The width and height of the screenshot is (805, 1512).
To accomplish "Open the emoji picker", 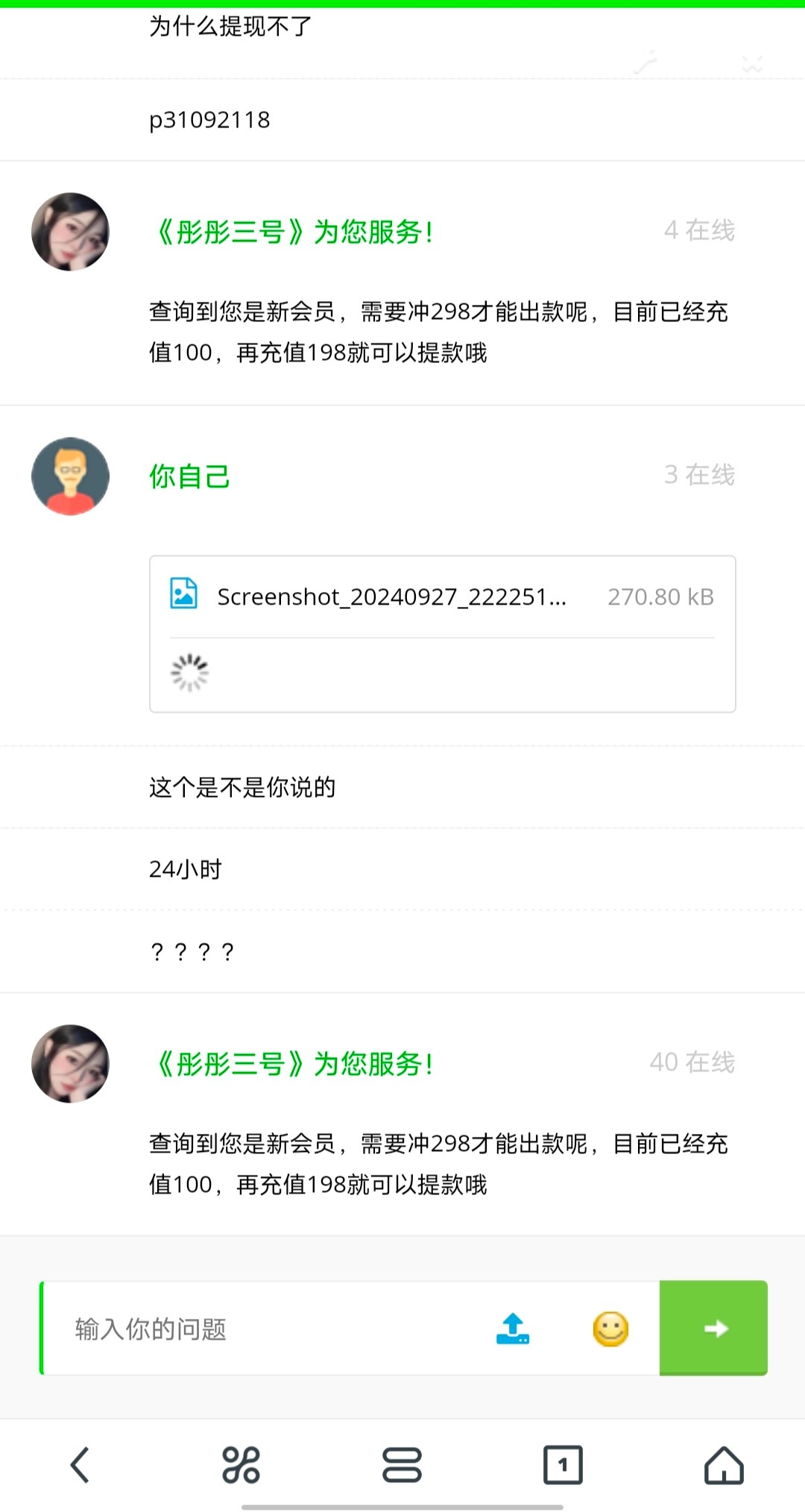I will pyautogui.click(x=610, y=1329).
